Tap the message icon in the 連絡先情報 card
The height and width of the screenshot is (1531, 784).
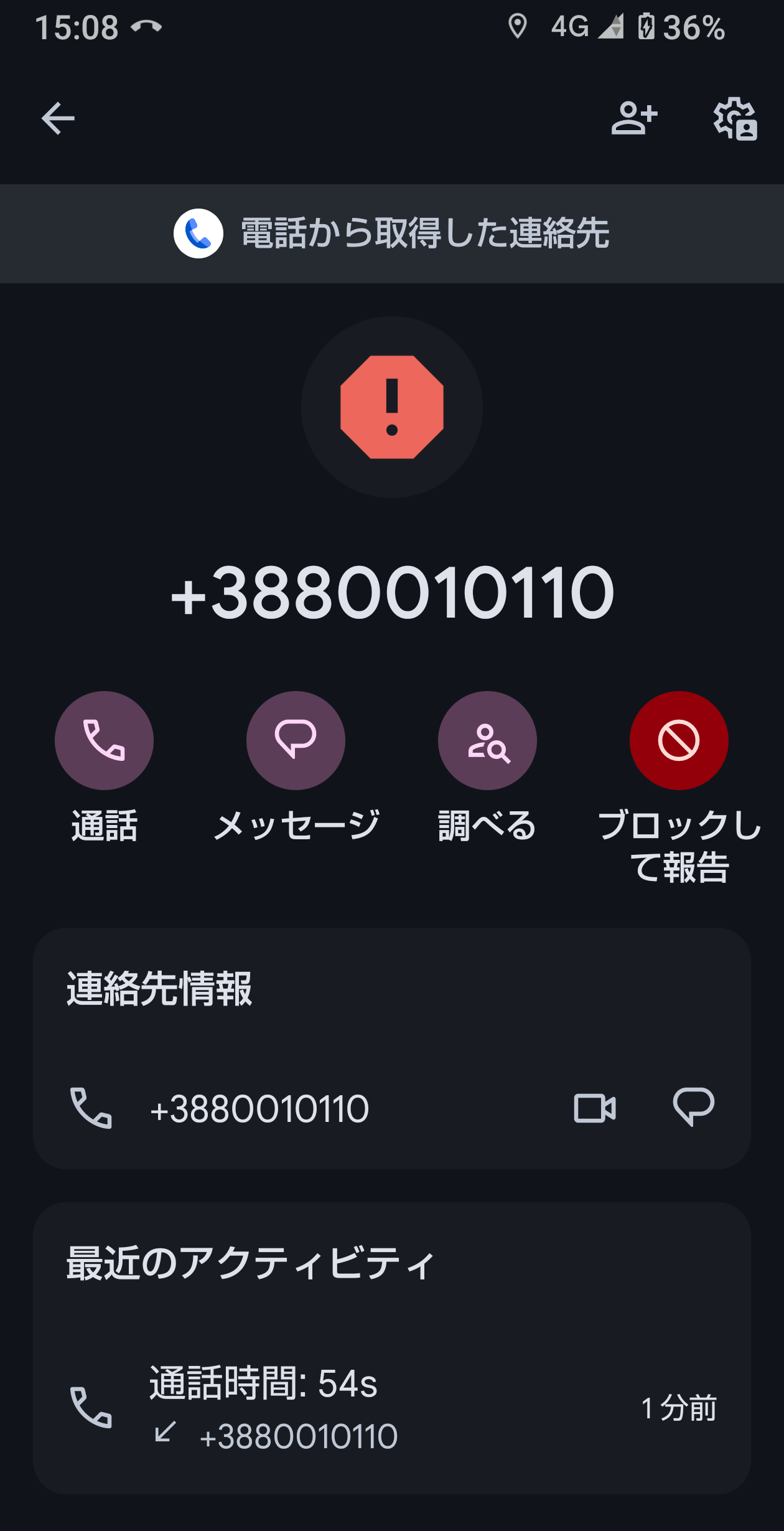693,1108
